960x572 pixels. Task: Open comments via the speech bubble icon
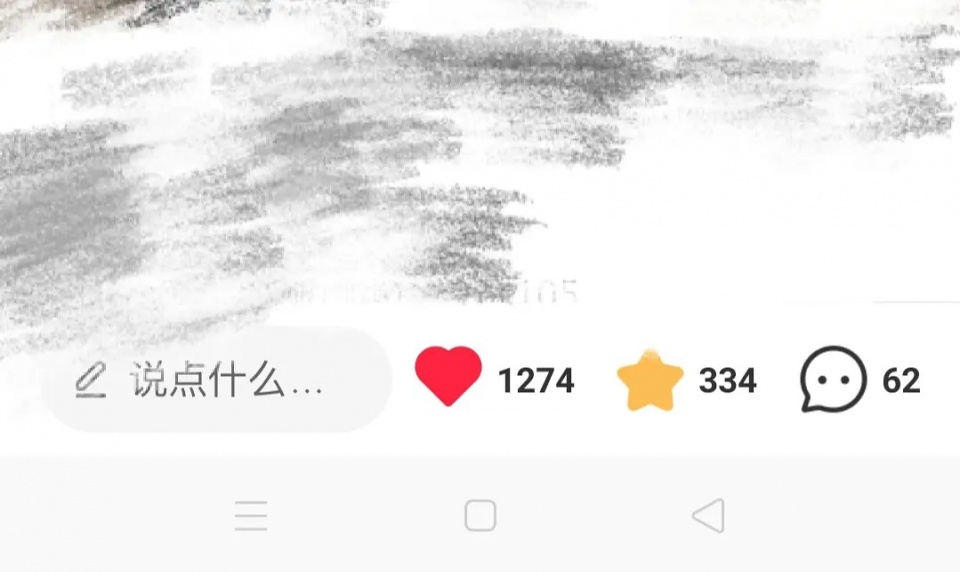832,380
